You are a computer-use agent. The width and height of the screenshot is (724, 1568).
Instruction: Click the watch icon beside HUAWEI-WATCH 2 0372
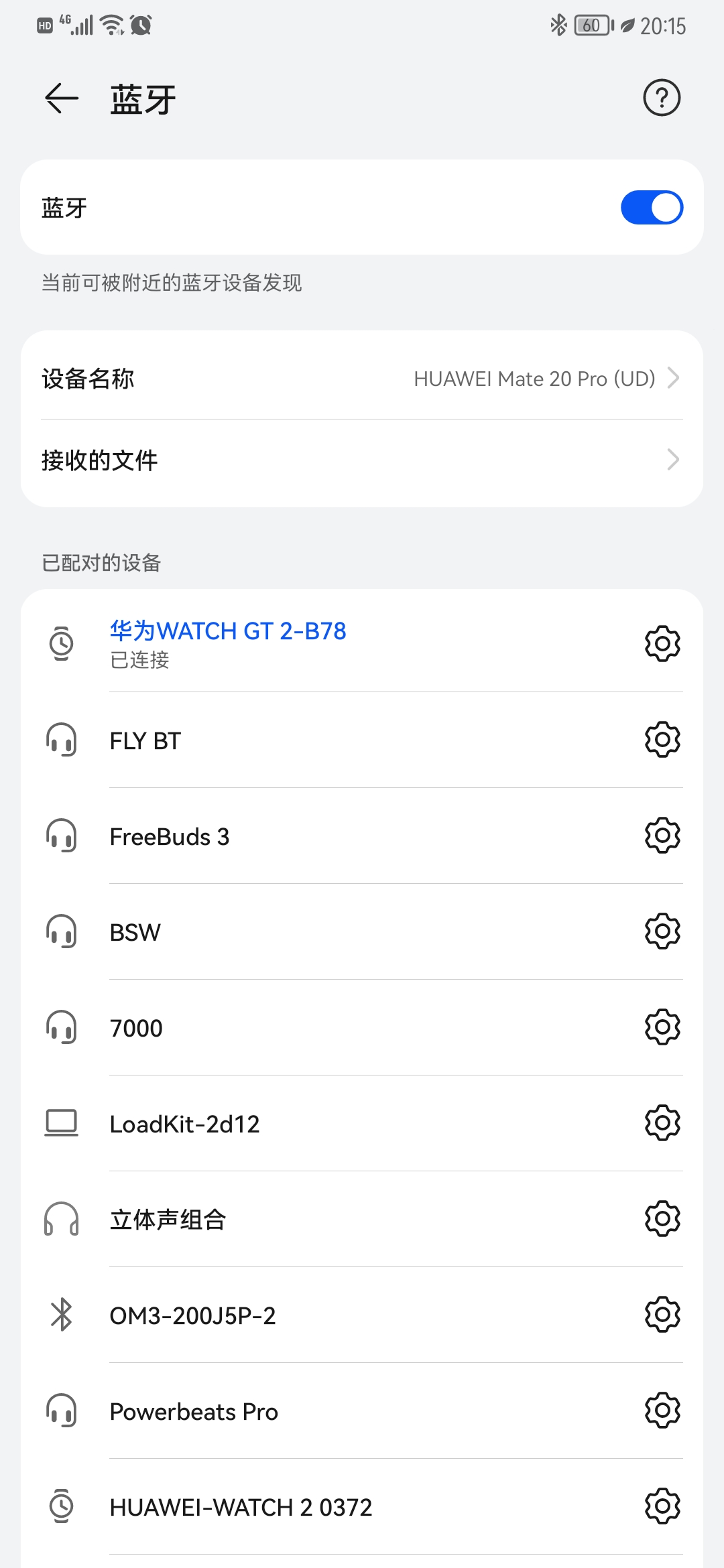pos(61,1506)
